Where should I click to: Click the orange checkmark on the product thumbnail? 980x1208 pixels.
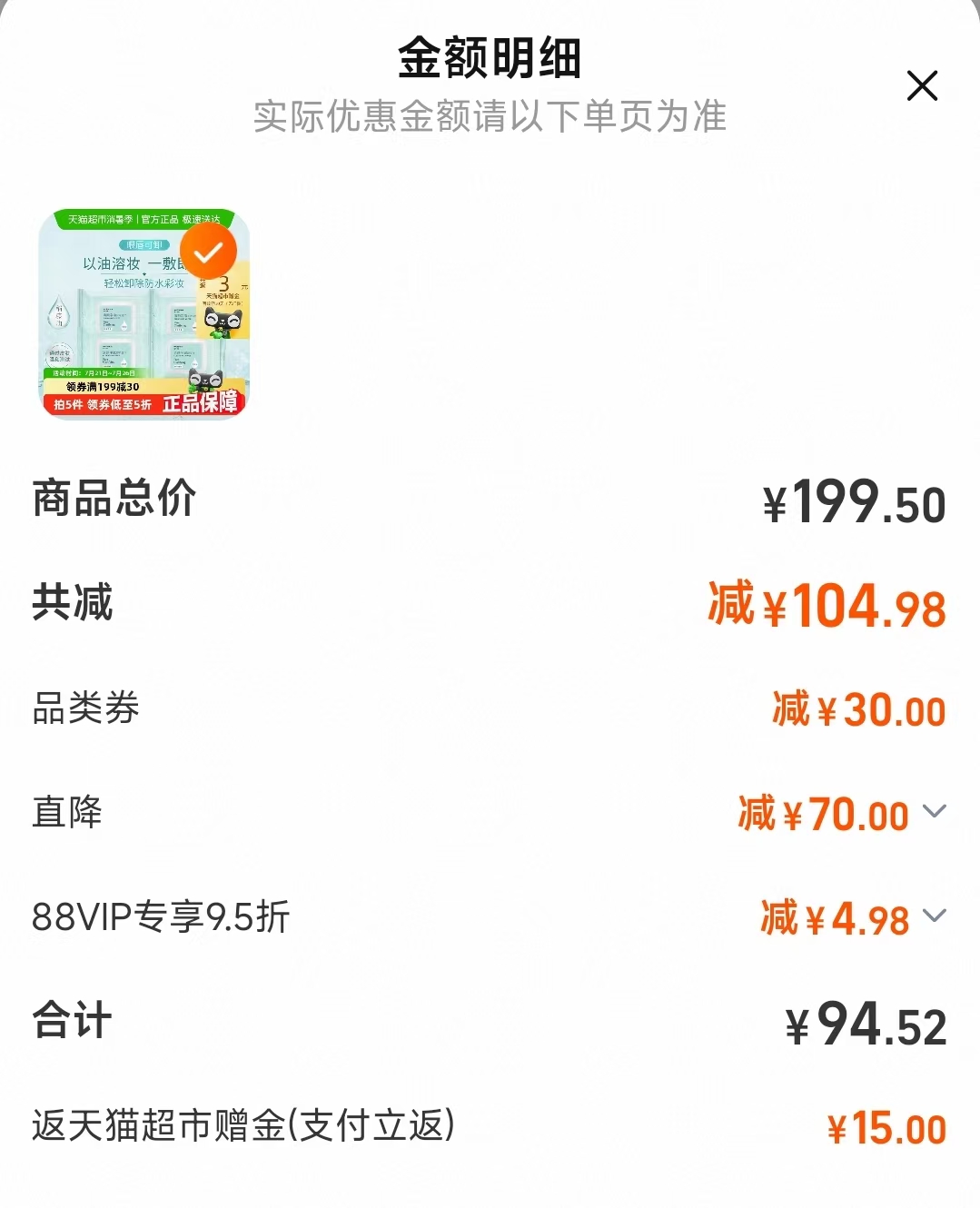207,251
